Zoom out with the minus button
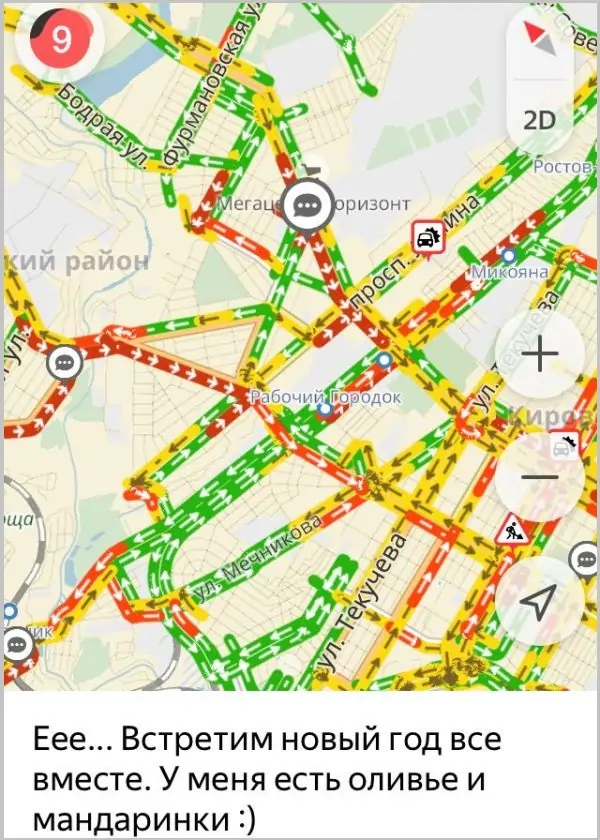The height and width of the screenshot is (840, 600). tap(540, 478)
